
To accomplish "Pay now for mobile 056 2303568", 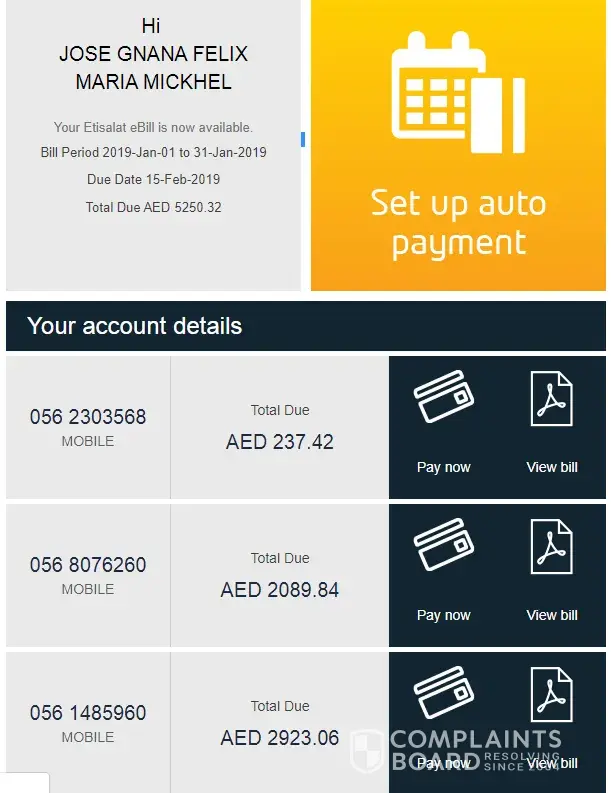I will [443, 424].
